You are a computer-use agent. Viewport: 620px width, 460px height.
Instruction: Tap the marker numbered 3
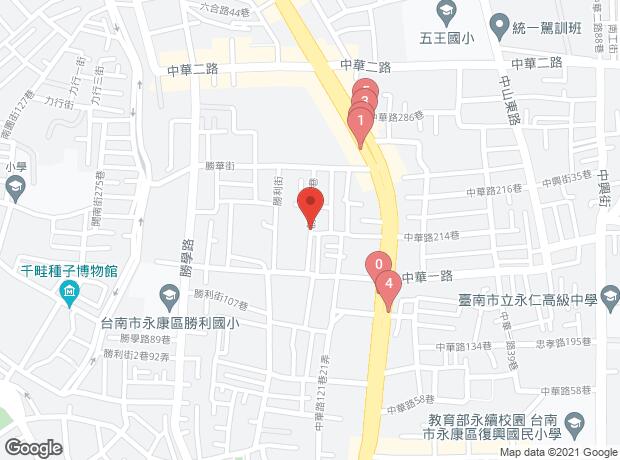pos(365,97)
